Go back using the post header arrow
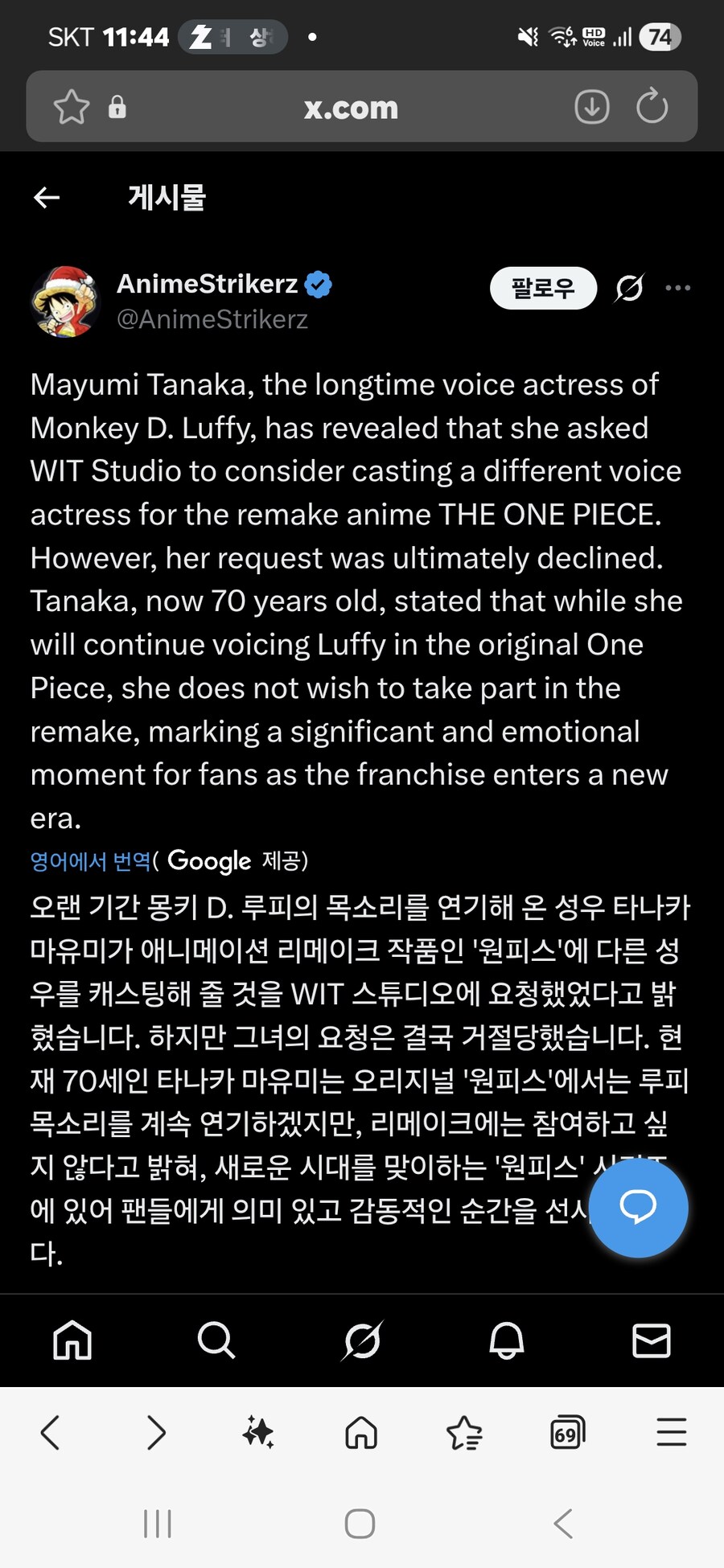Image resolution: width=724 pixels, height=1568 pixels. pyautogui.click(x=46, y=197)
